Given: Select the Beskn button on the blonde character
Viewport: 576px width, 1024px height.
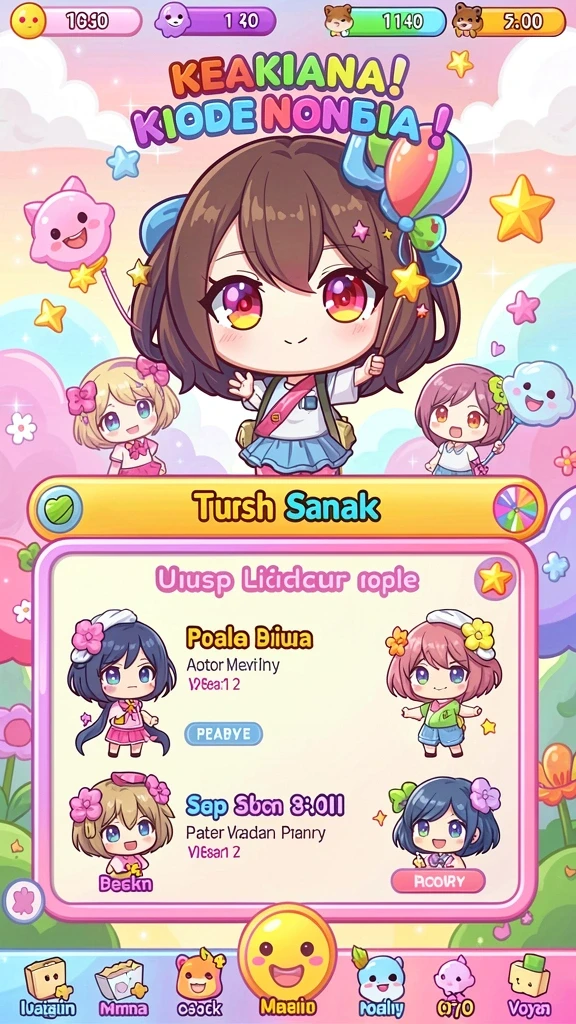Looking at the screenshot, I should (x=125, y=884).
